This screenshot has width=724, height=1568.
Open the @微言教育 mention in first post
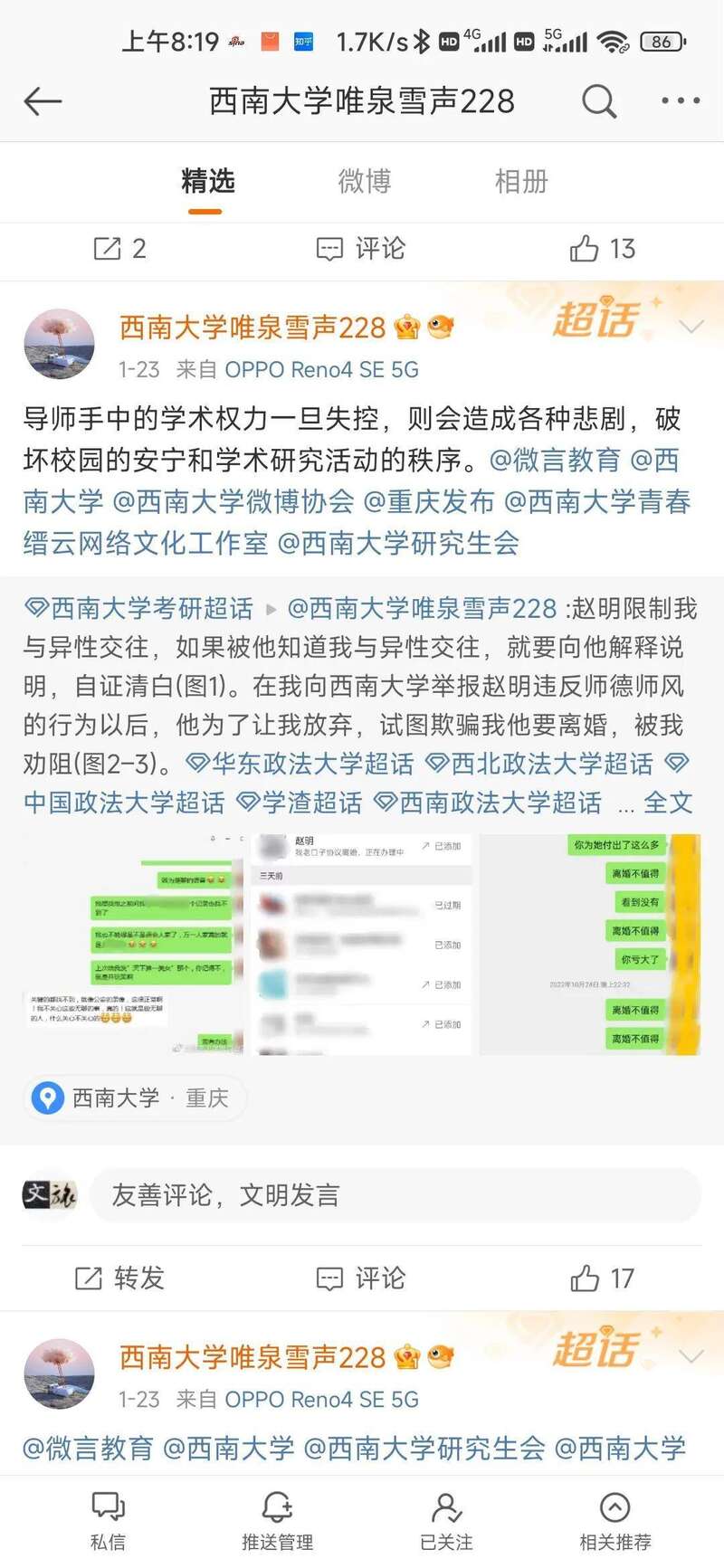coord(555,461)
